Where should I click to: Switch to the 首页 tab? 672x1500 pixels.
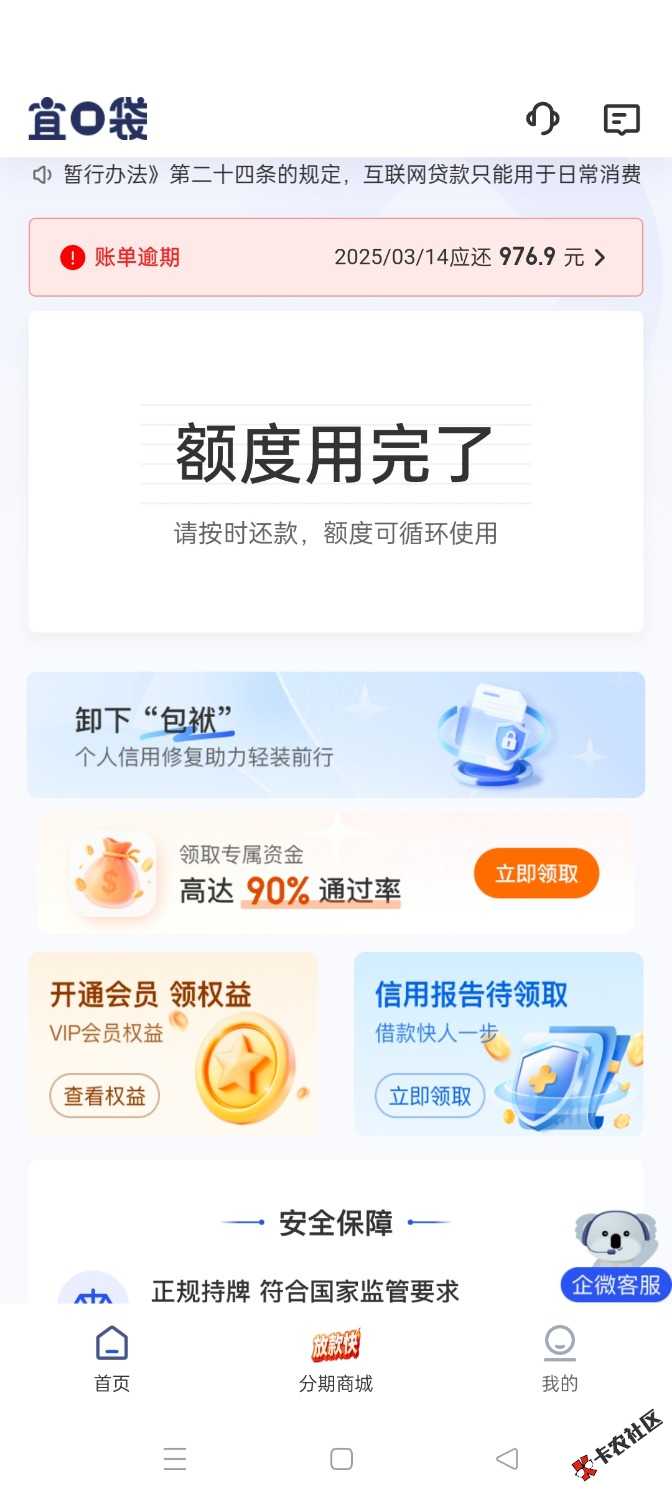(x=112, y=1358)
